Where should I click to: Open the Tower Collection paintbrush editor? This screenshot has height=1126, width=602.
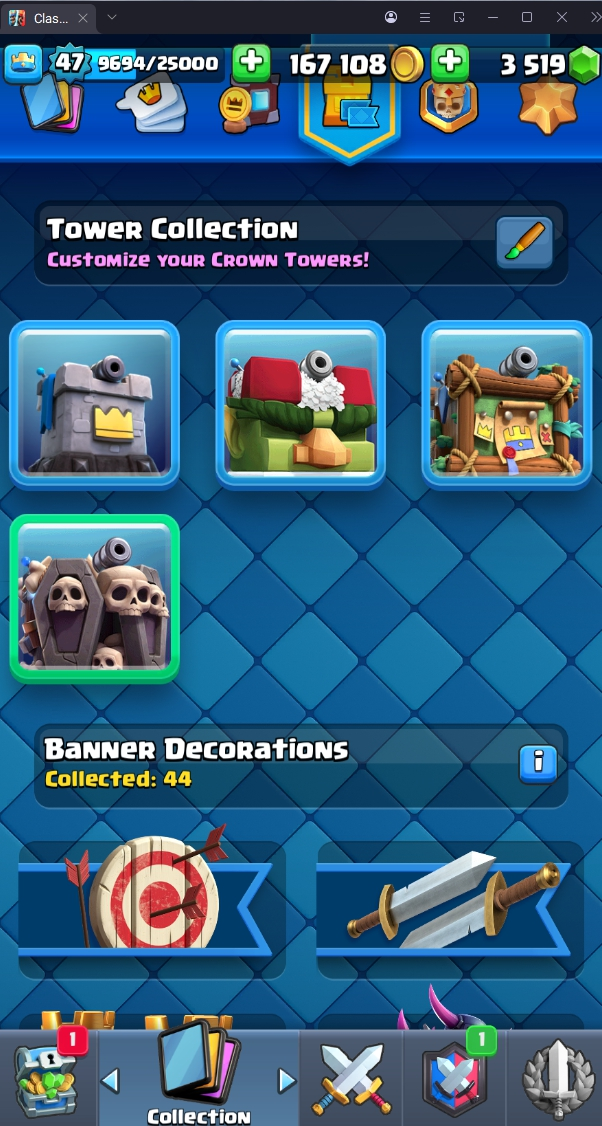525,243
